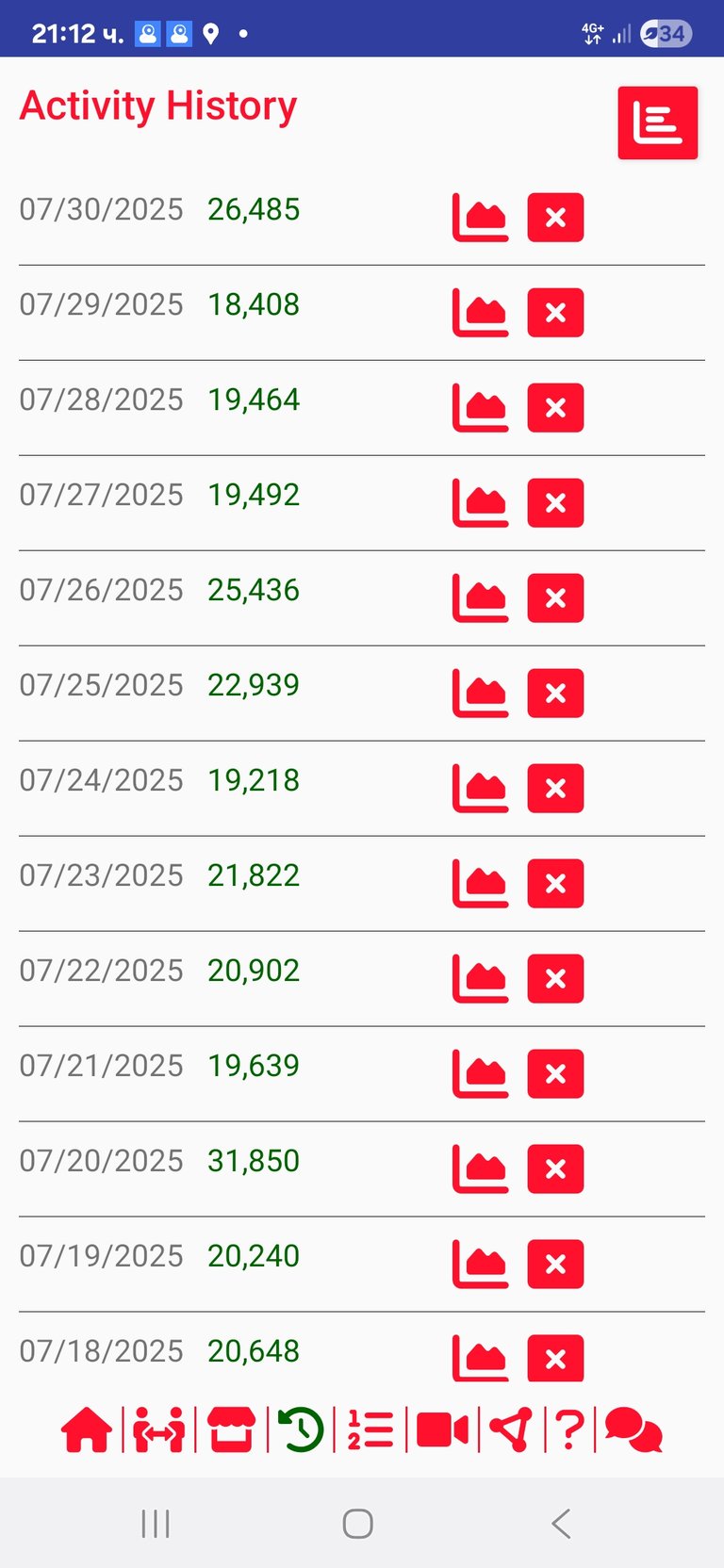Delete the 07/30/2025 entry

(x=555, y=218)
